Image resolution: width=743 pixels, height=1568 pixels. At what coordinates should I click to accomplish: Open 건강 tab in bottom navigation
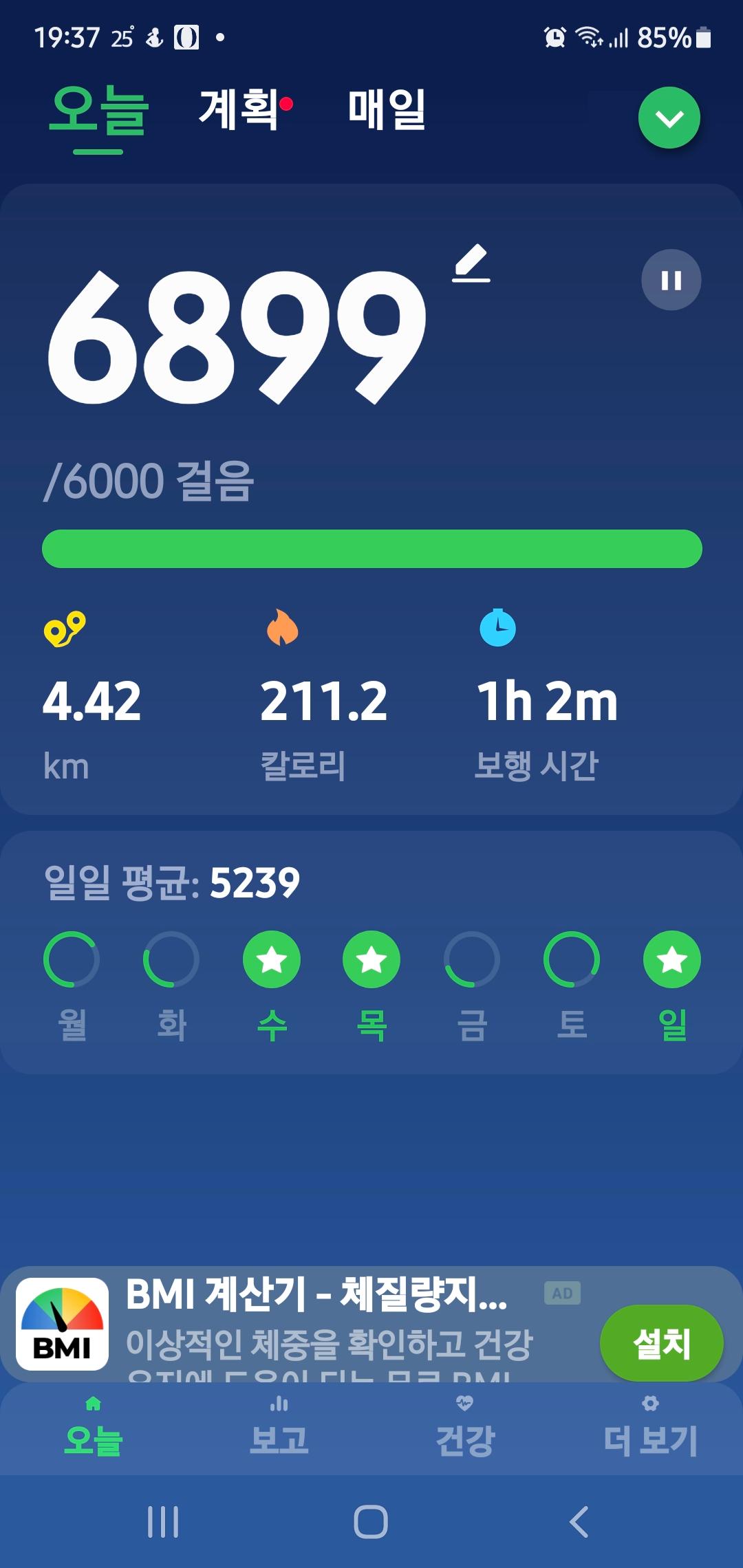[465, 1429]
